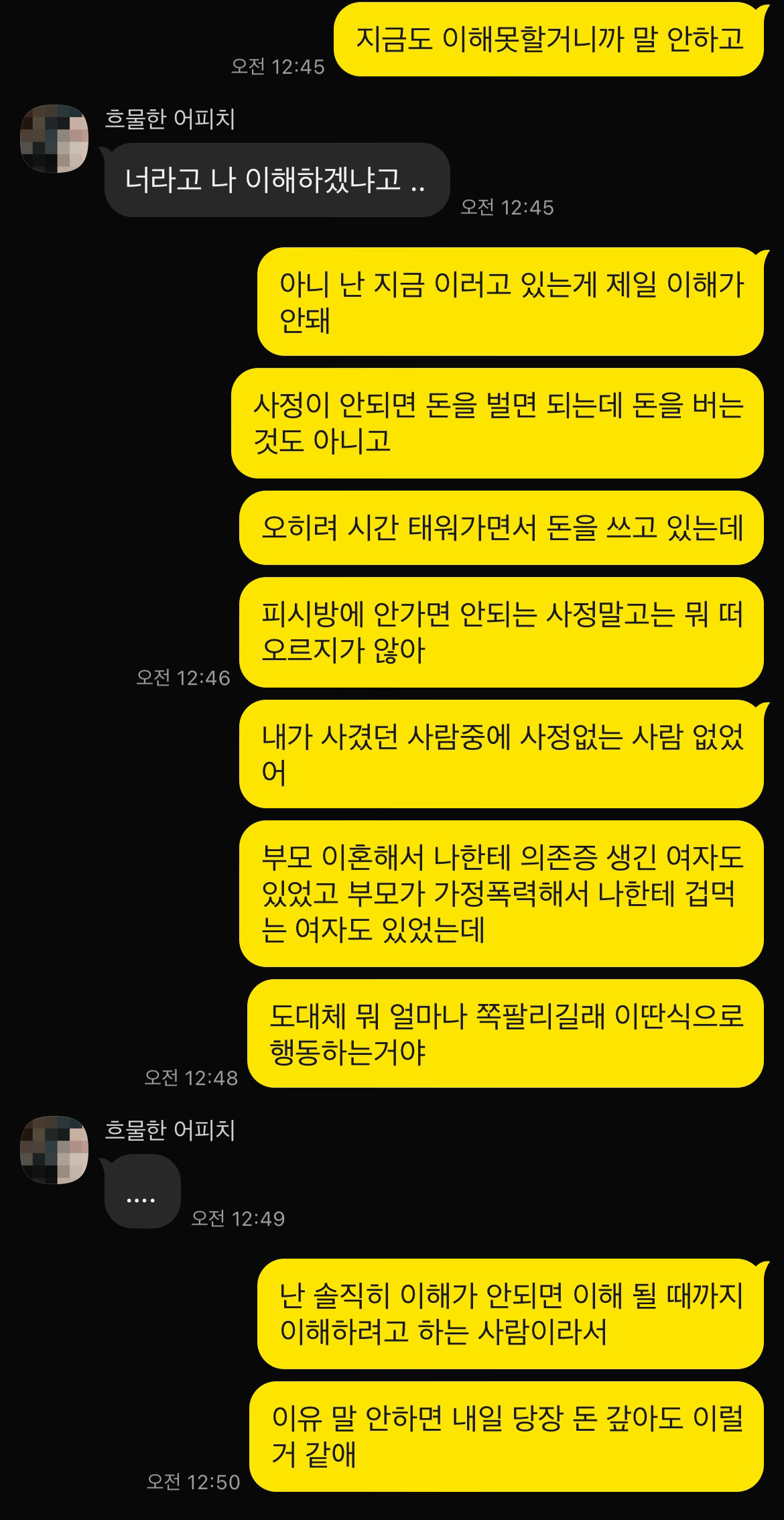Screen dimensions: 784x1520
Task: Open profile avatar beside the '....' message
Action: [55, 1149]
